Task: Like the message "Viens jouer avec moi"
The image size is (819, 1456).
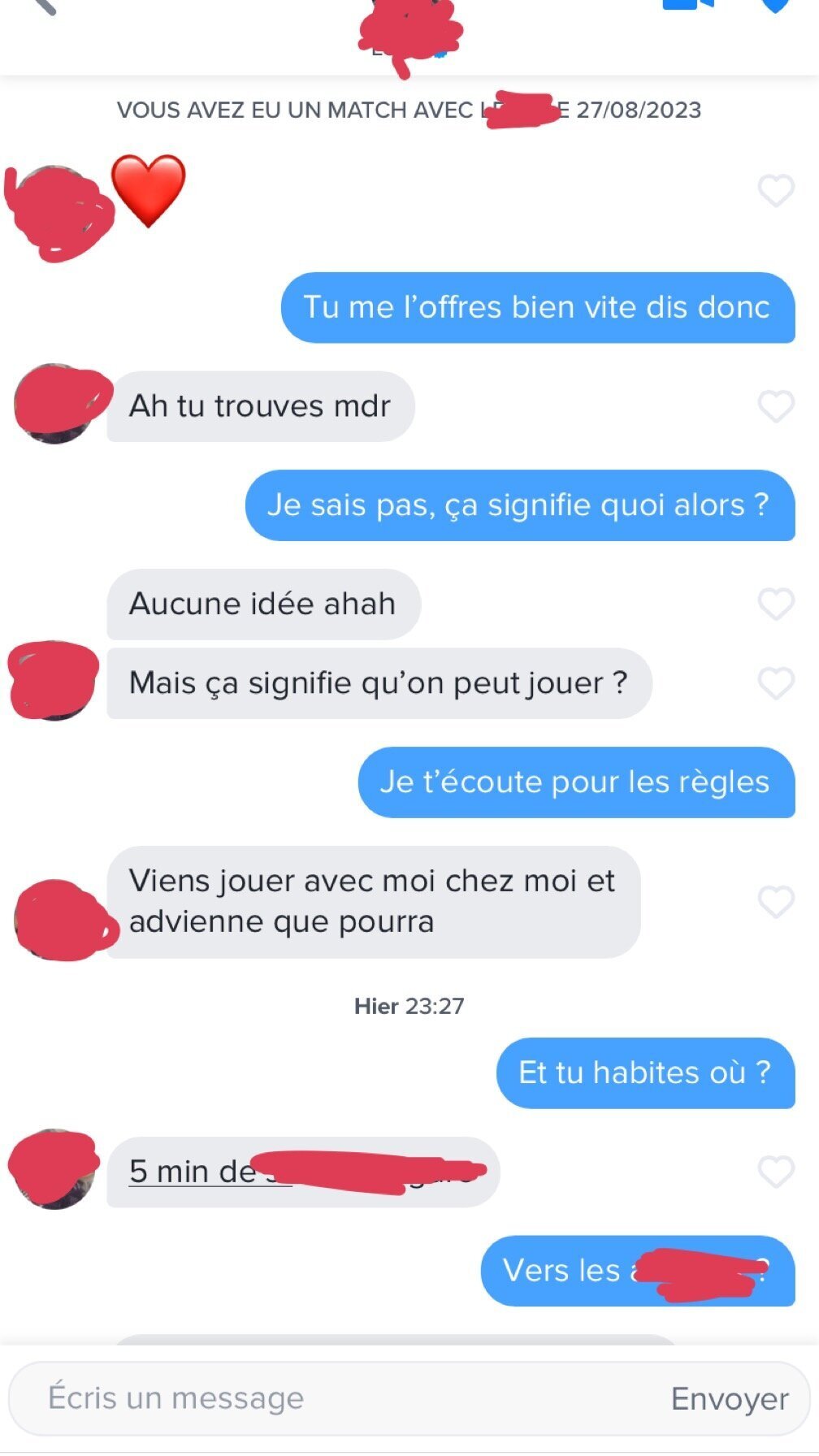Action: click(x=775, y=902)
